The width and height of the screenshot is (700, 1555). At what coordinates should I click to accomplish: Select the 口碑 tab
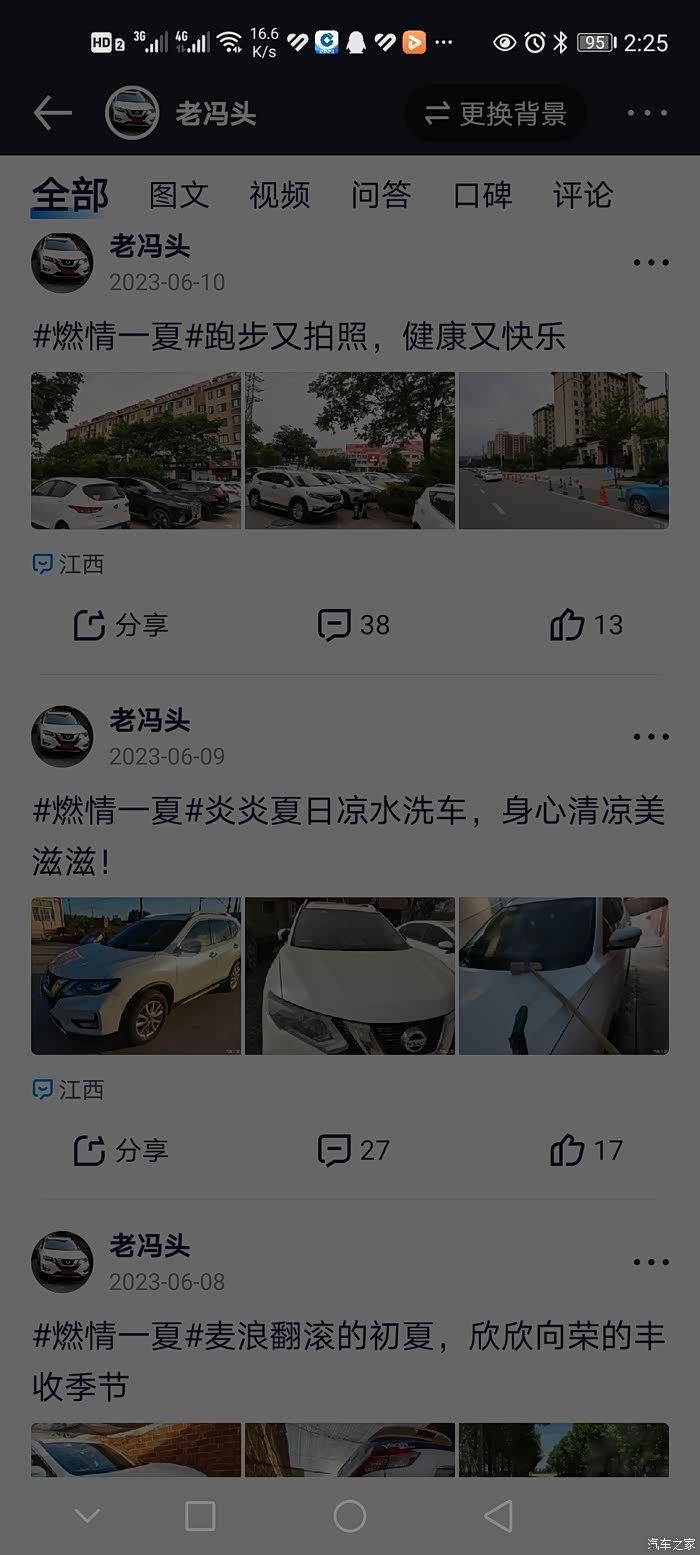click(x=483, y=195)
